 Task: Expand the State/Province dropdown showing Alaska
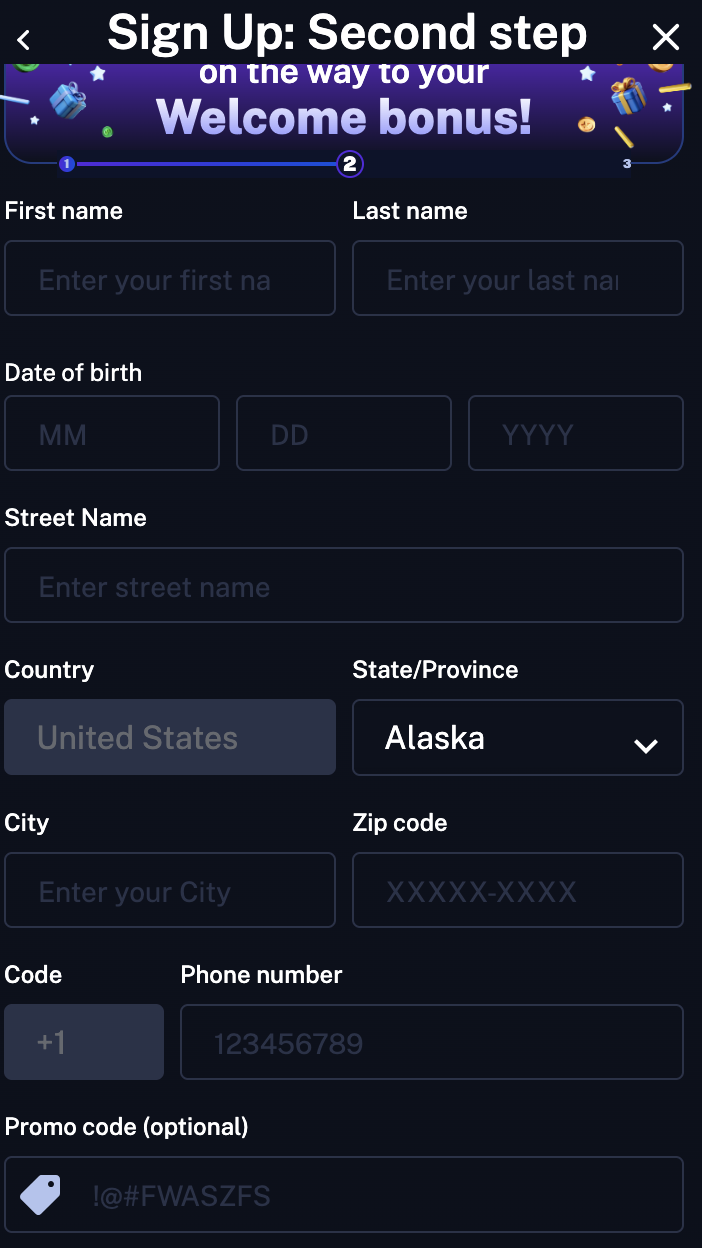(x=518, y=737)
